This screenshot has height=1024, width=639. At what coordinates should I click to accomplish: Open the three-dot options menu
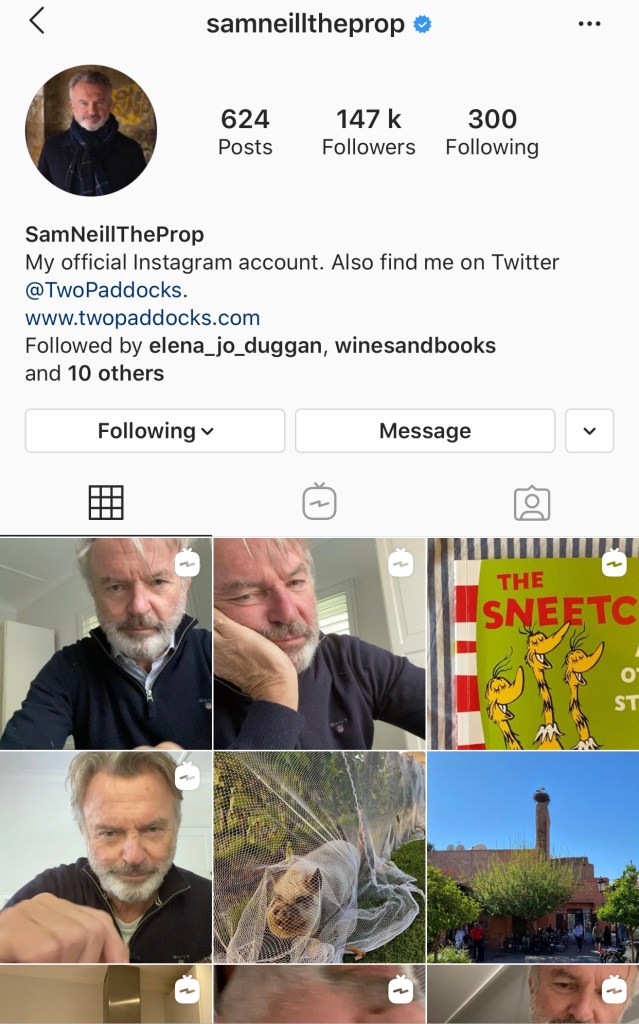pyautogui.click(x=589, y=24)
